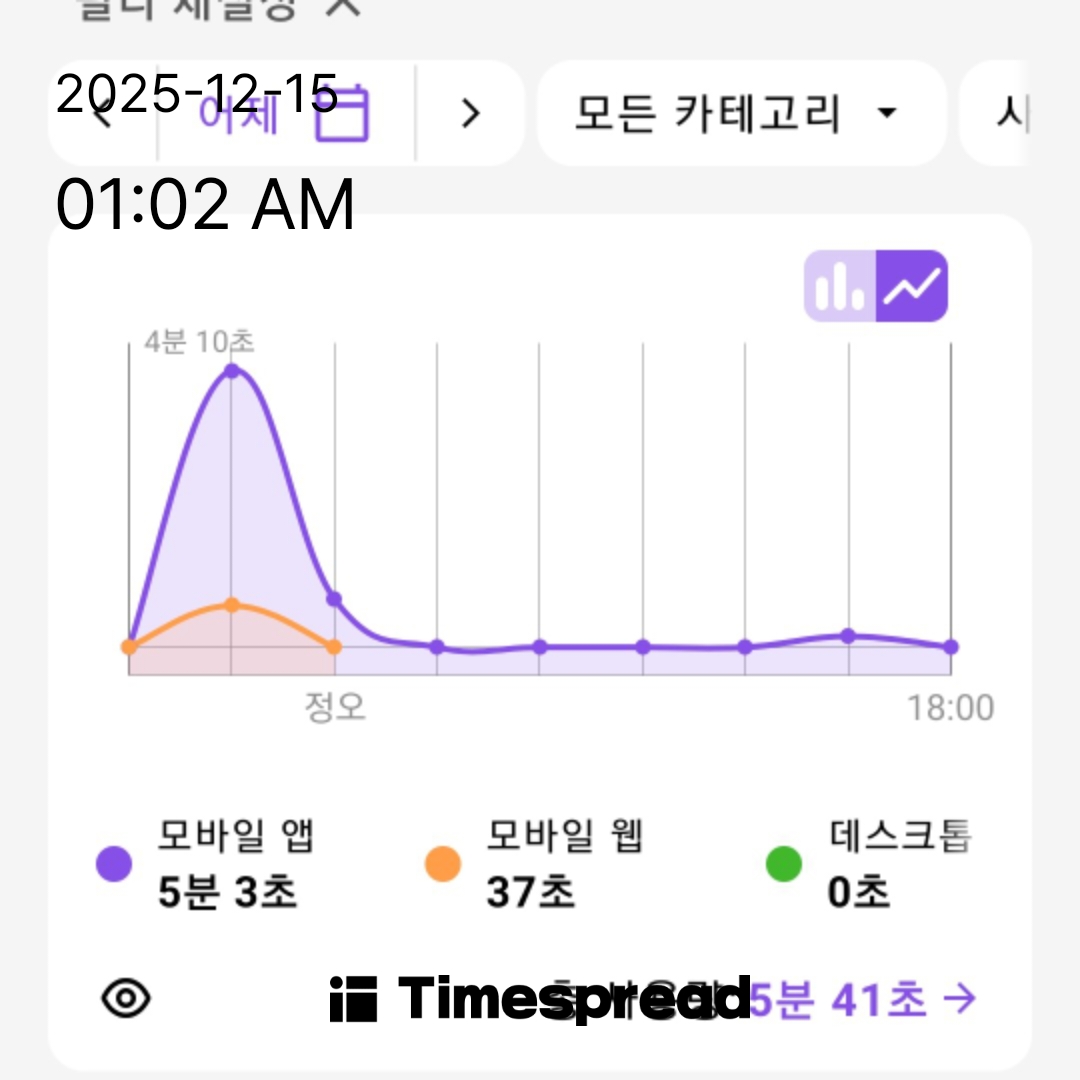
Task: Open total usage details 5분 41초
Action: (860, 998)
